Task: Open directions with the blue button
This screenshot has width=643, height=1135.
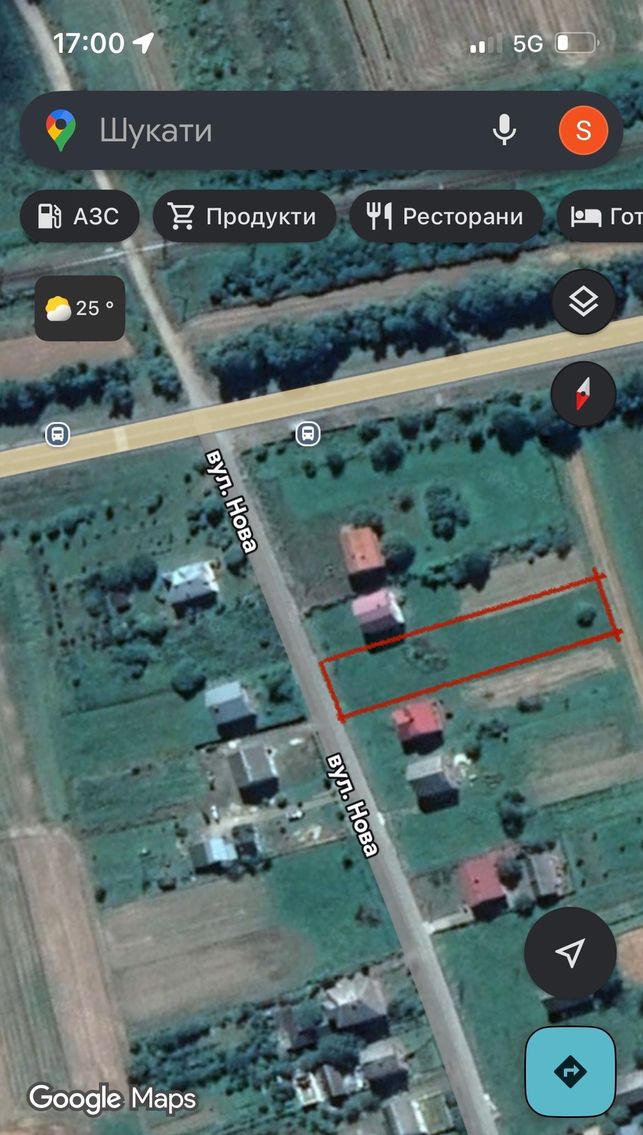Action: (x=571, y=1071)
